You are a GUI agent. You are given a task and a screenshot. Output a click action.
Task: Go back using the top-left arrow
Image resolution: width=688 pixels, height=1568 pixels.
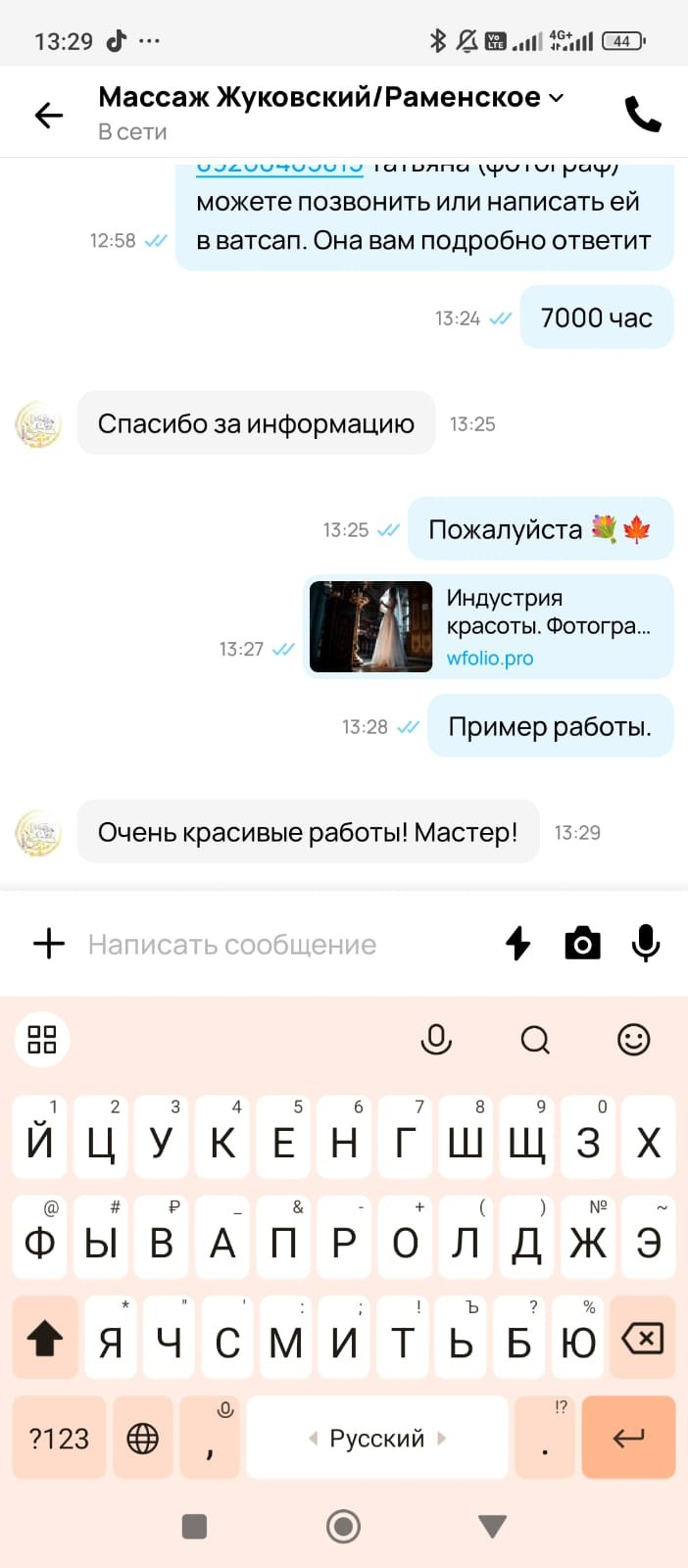(x=48, y=115)
